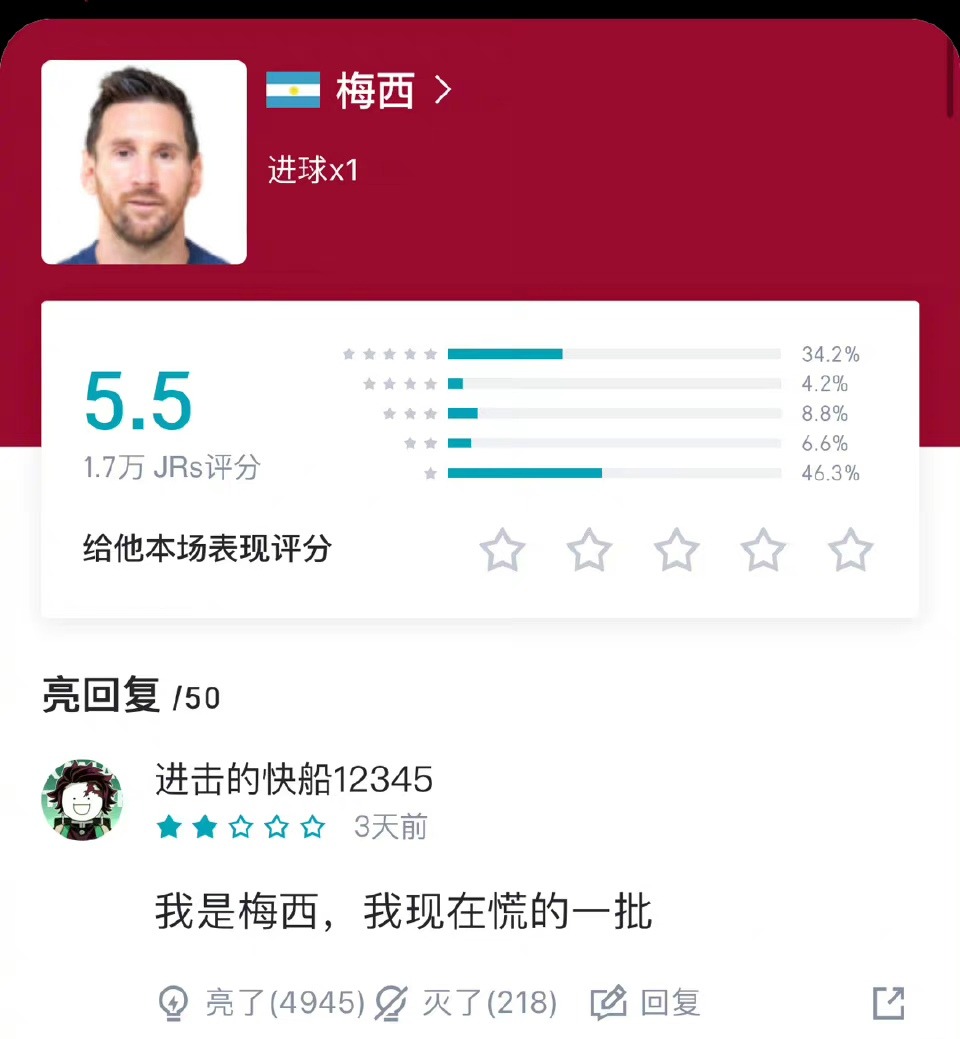Image resolution: width=960 pixels, height=1039 pixels.
Task: Select the third rating star
Action: tap(676, 551)
